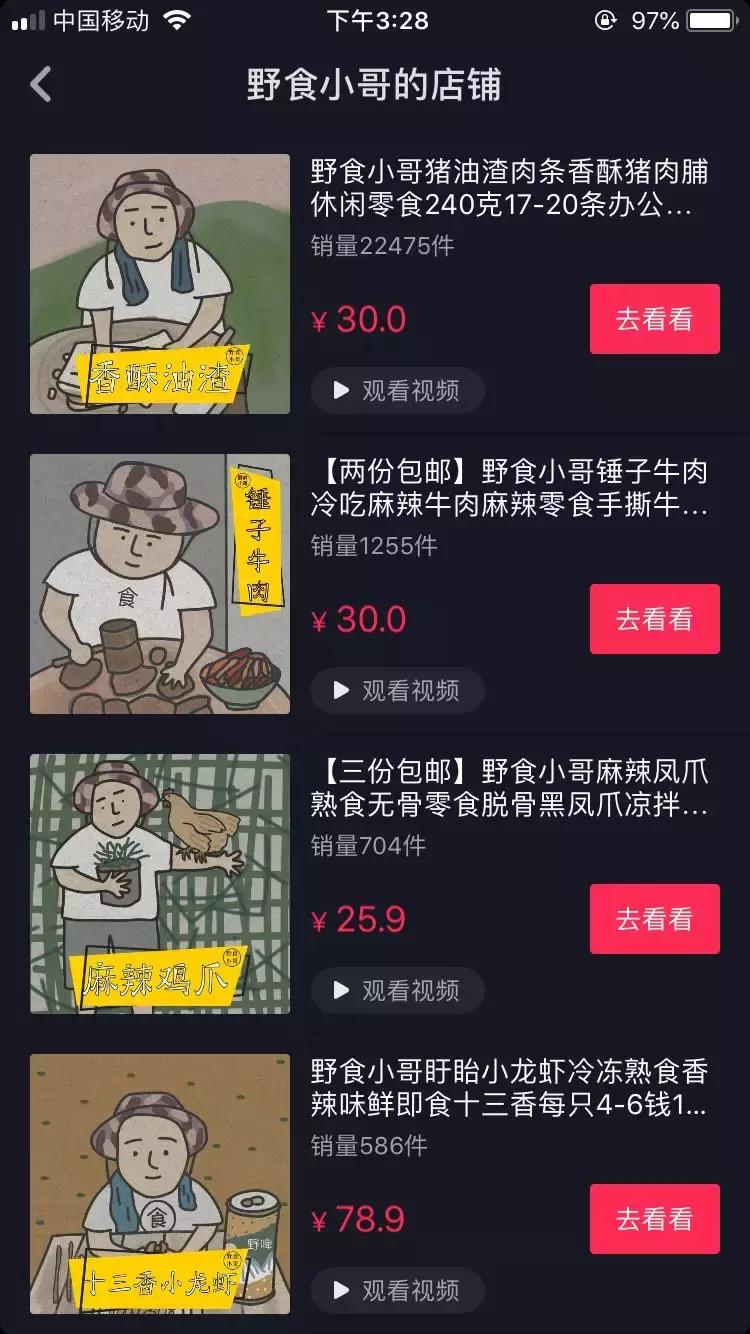The width and height of the screenshot is (750, 1334).
Task: Select the ¥78.9 price text
Action: pos(359,1219)
